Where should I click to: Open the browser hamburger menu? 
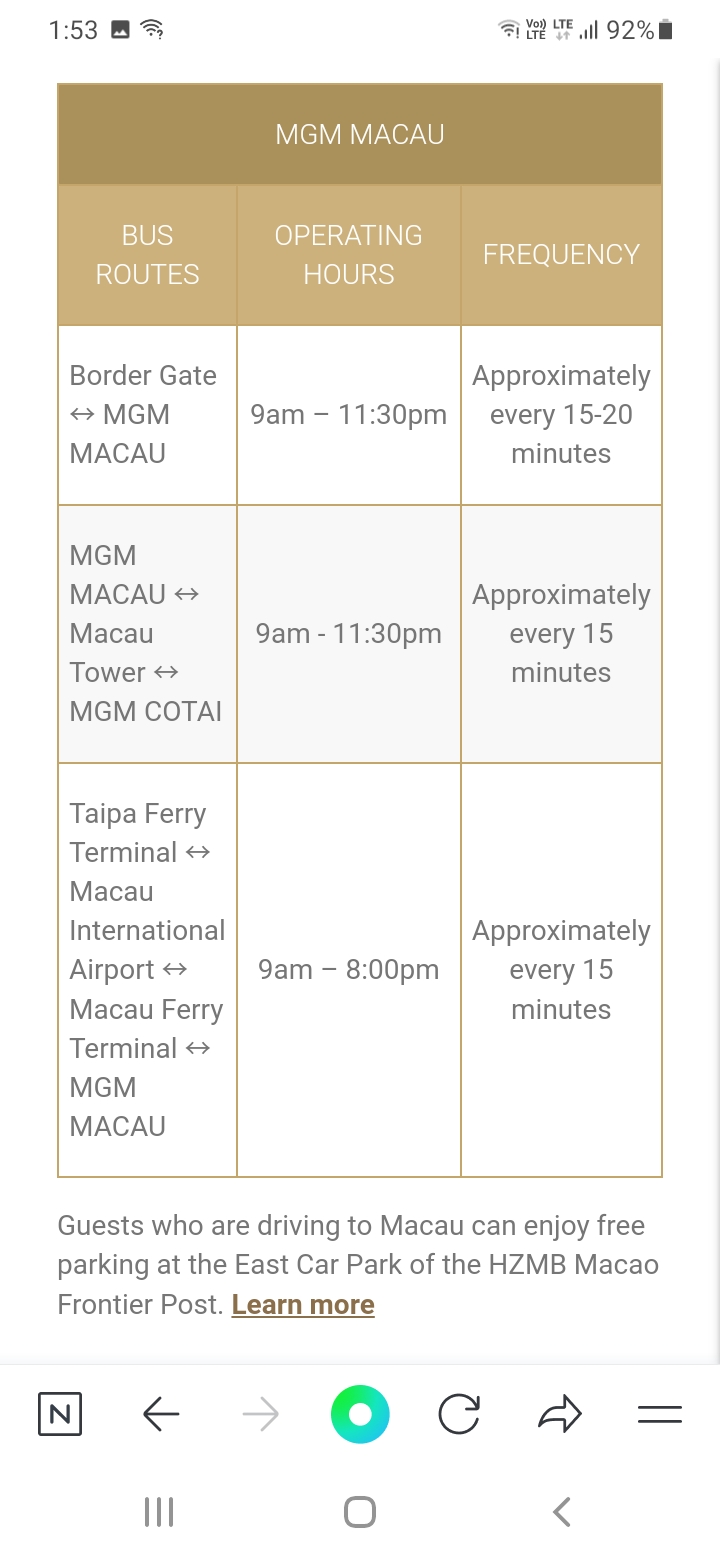click(659, 1414)
